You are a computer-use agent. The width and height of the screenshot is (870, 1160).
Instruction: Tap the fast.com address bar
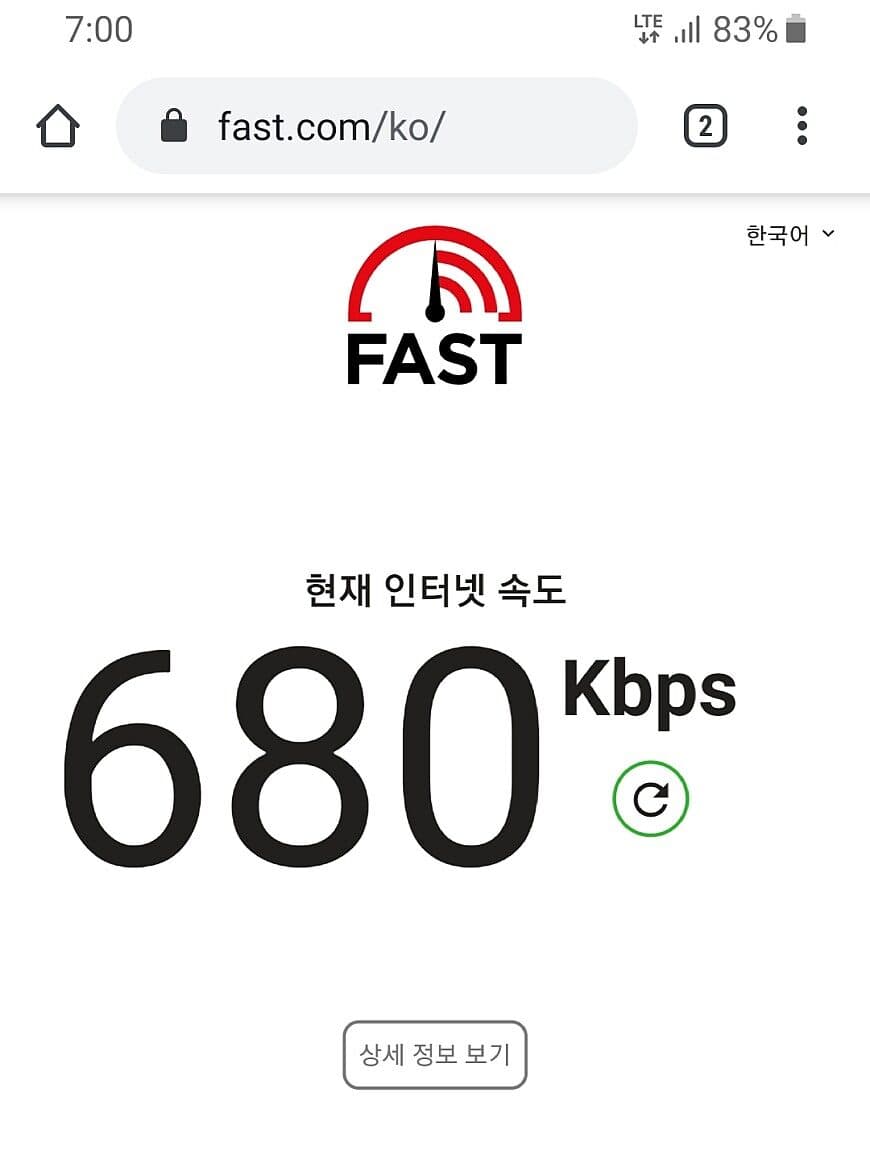point(376,127)
